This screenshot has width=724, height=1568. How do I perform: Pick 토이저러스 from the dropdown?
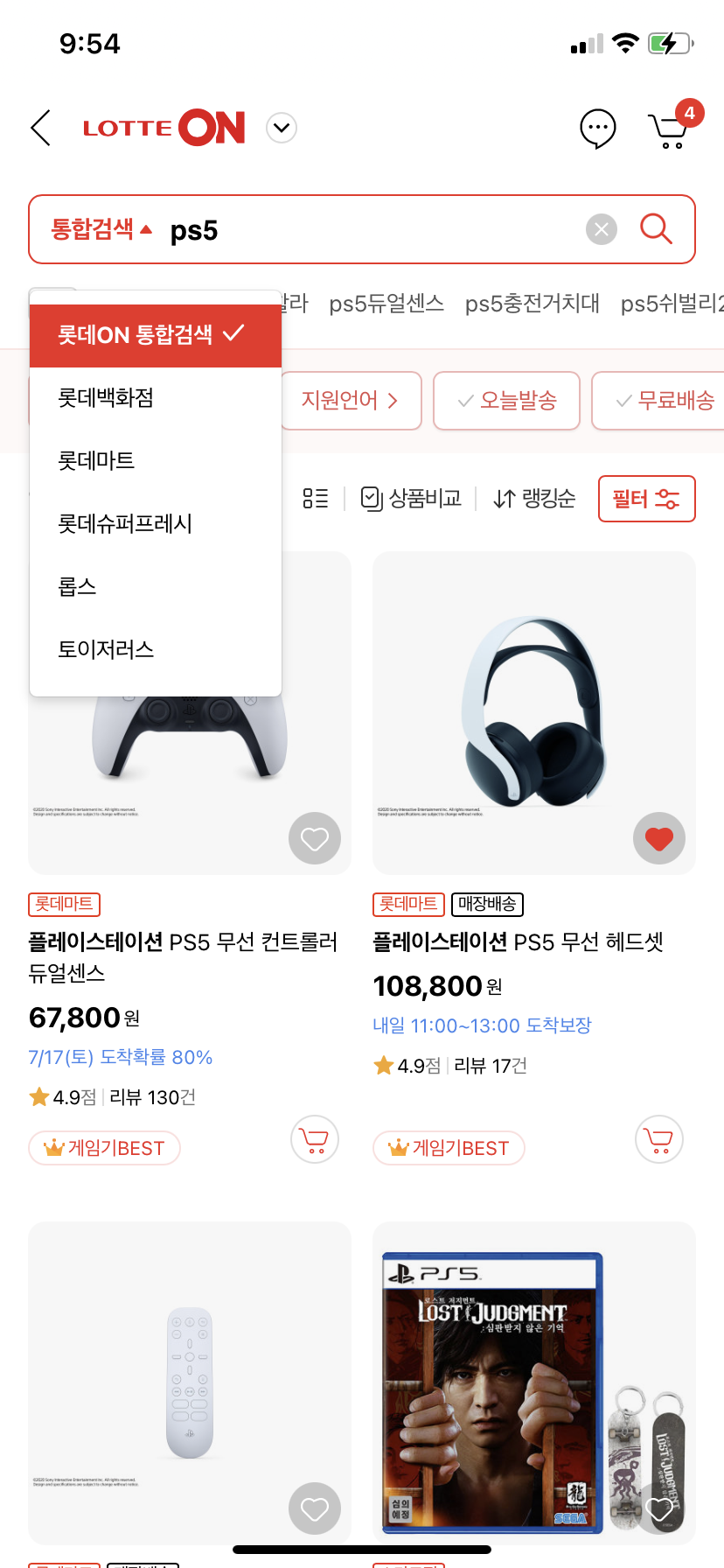click(x=106, y=650)
